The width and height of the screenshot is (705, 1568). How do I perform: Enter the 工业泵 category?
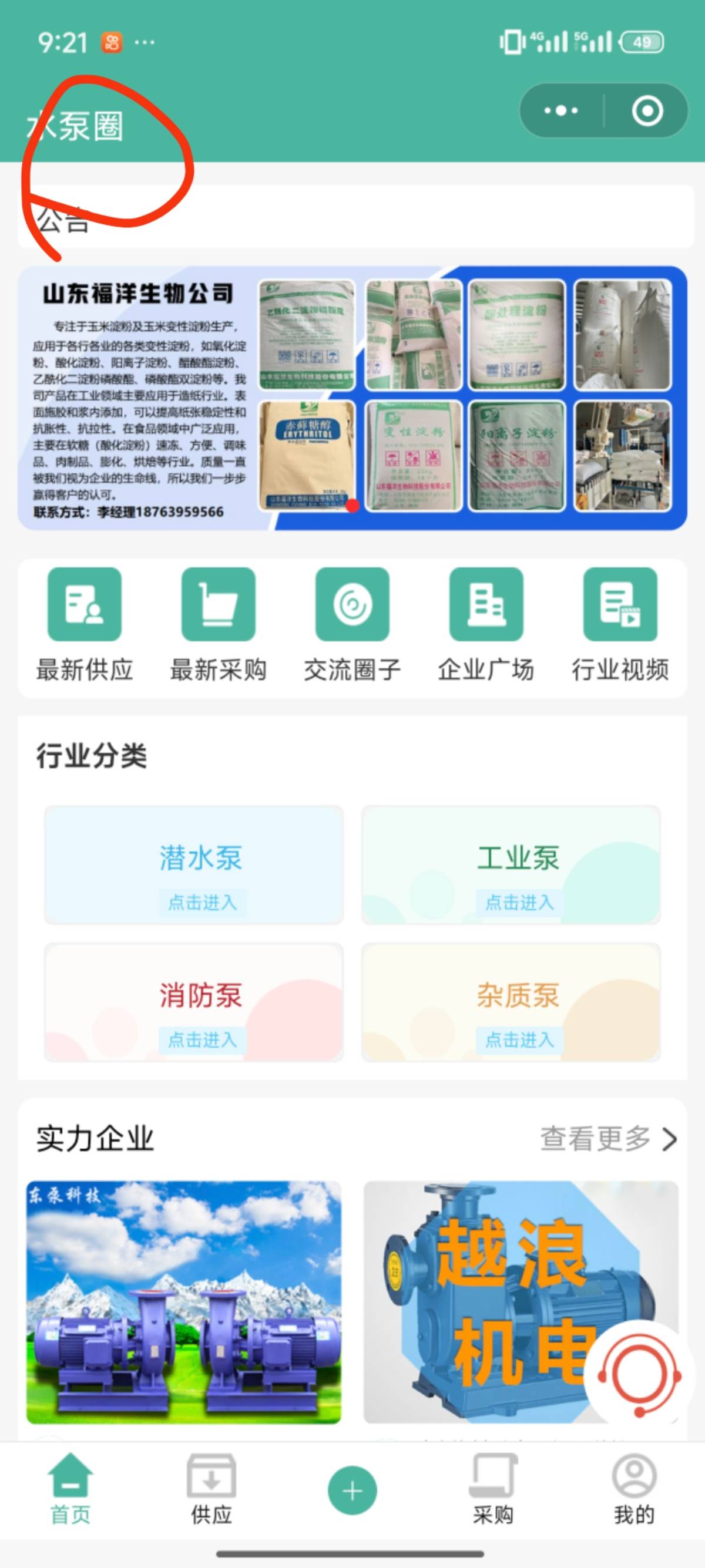pyautogui.click(x=511, y=865)
